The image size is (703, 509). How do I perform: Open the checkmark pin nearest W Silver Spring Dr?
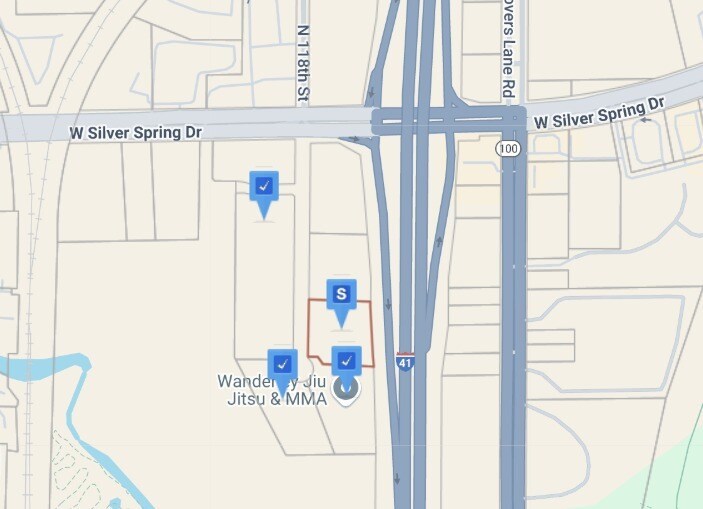pyautogui.click(x=264, y=186)
